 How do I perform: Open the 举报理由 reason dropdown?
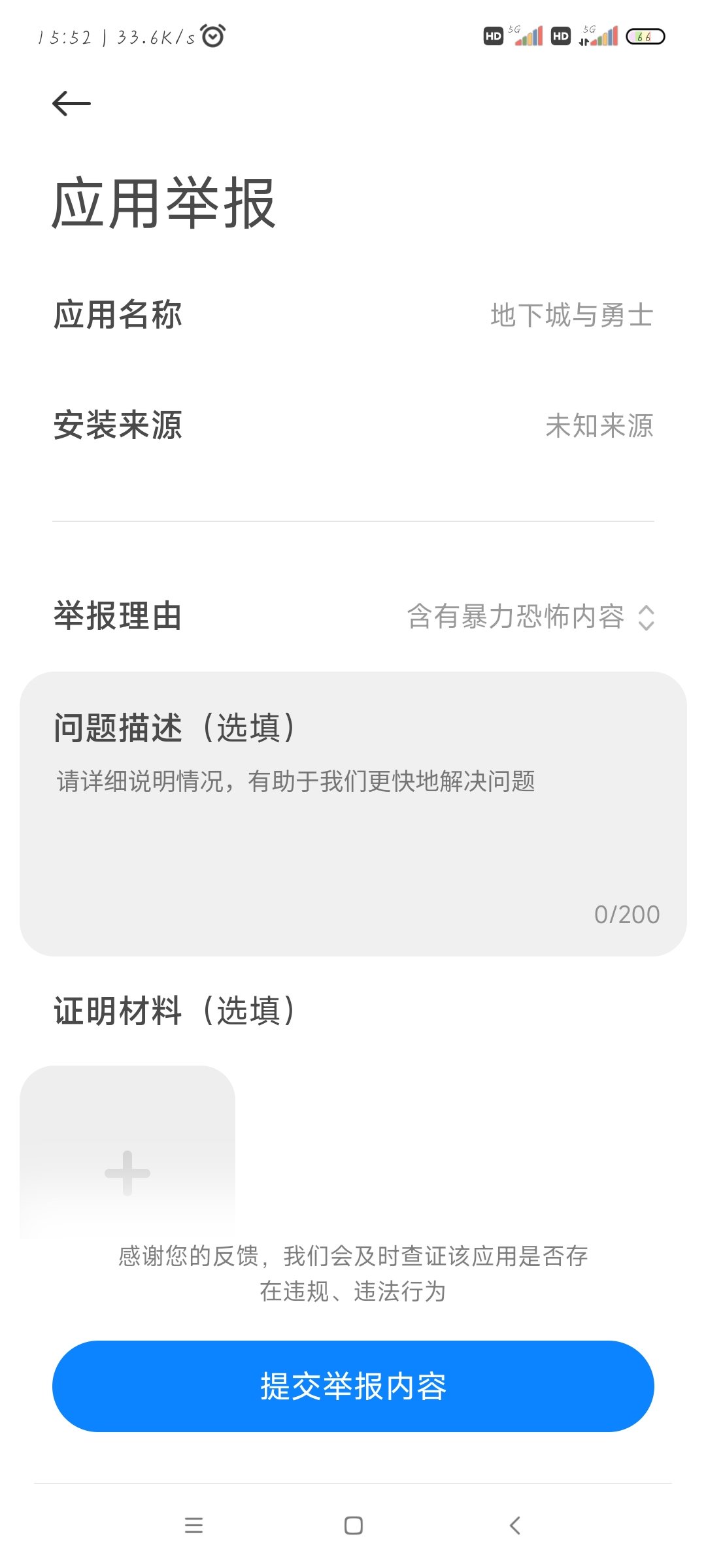pos(530,617)
